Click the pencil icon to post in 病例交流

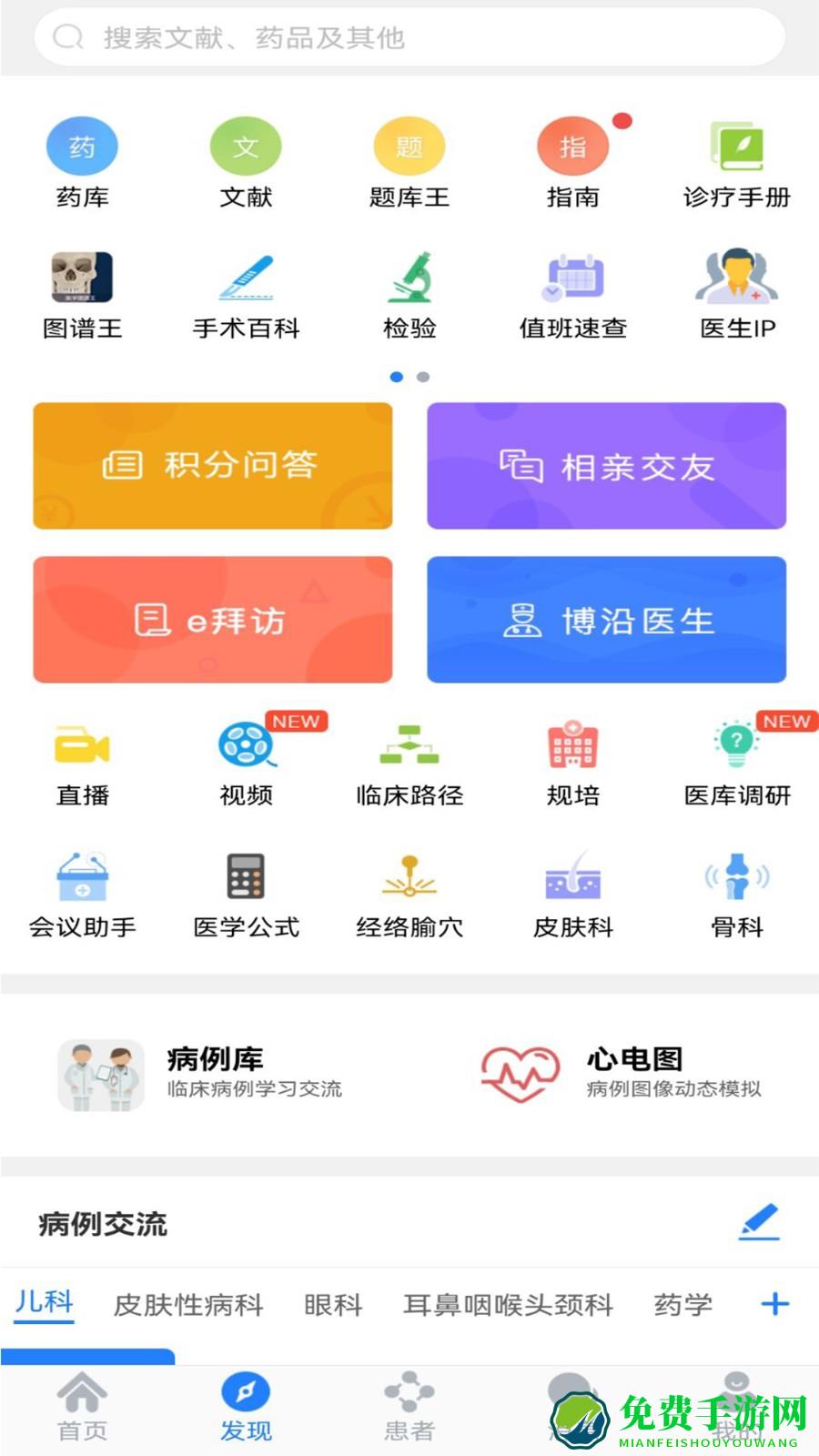[760, 1223]
